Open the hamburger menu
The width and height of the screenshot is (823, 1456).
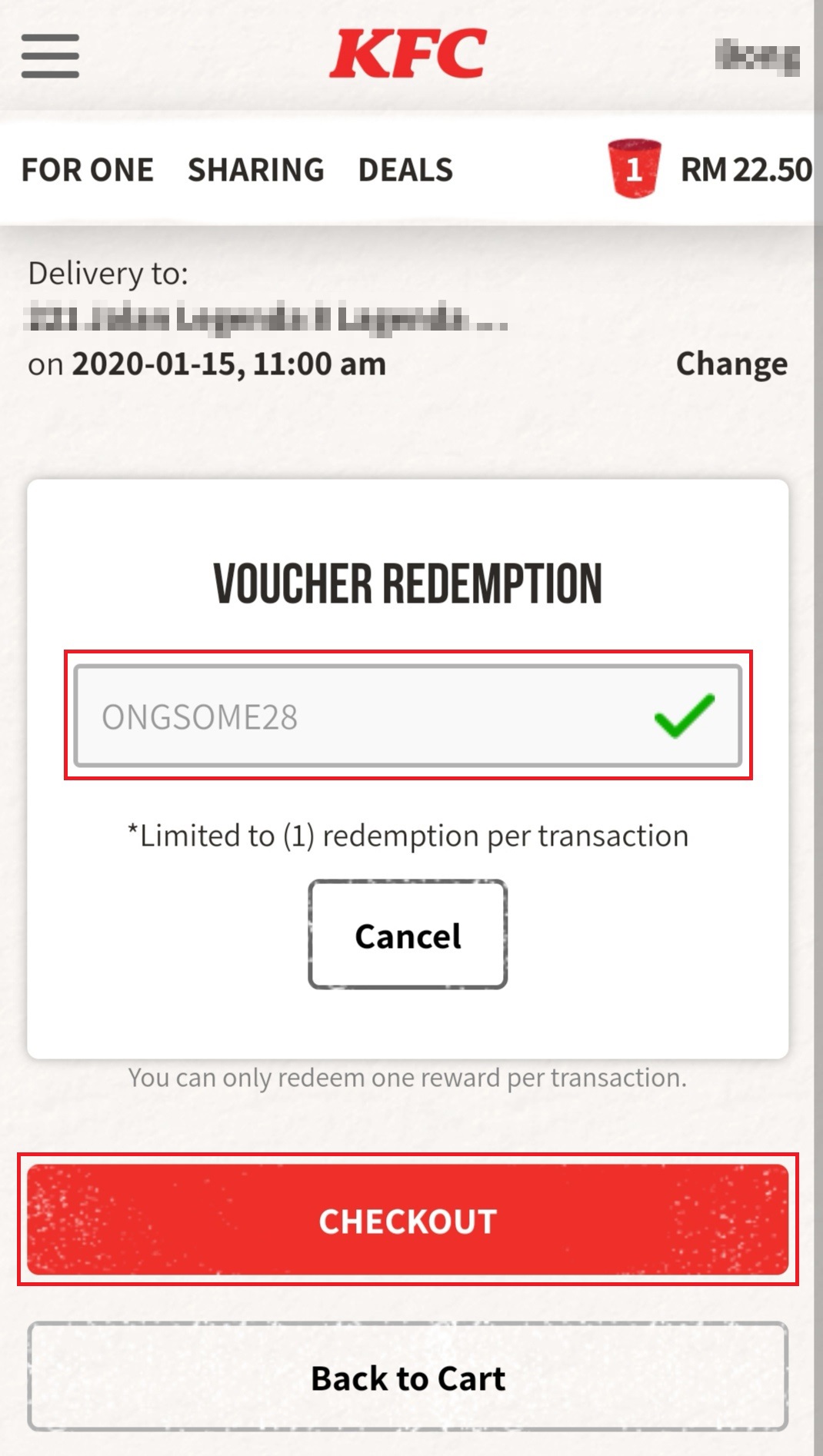click(50, 55)
